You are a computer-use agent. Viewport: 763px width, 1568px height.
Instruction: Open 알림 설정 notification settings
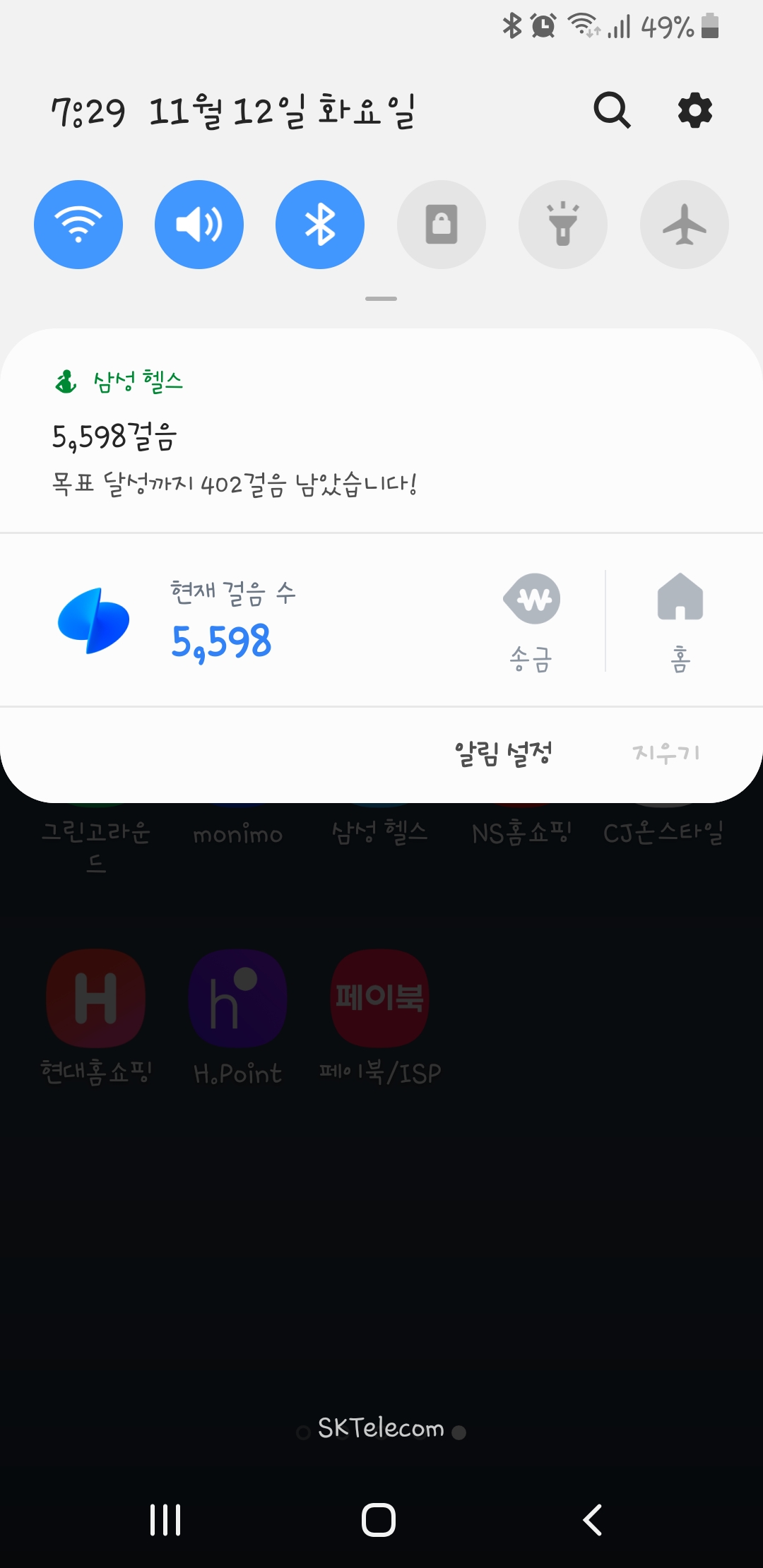(x=503, y=753)
